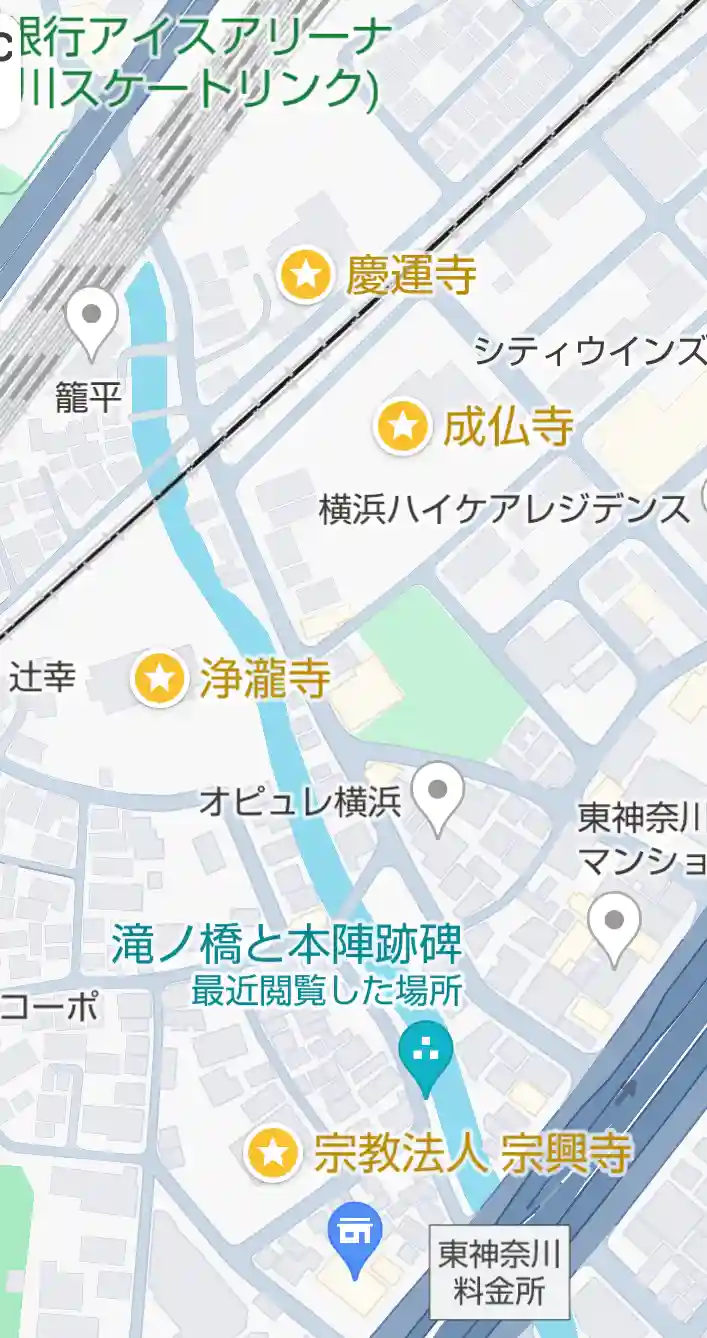
Task: Select the 滝ノ橋と本陣跡碑 landmark marker
Action: click(x=425, y=1052)
